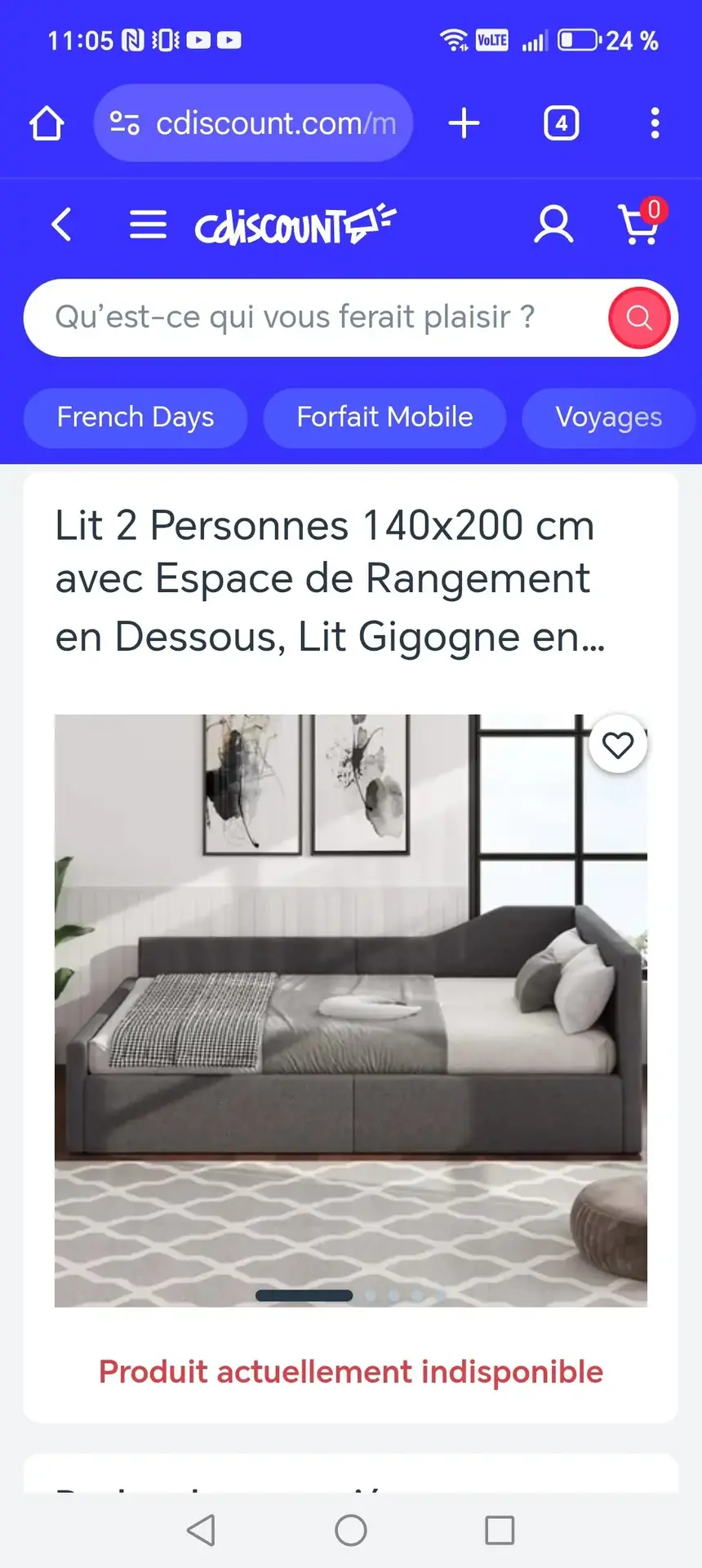Focus the "Qu'est-ce qui vous ferait plaisir" search field
The width and height of the screenshot is (702, 1568).
point(310,318)
